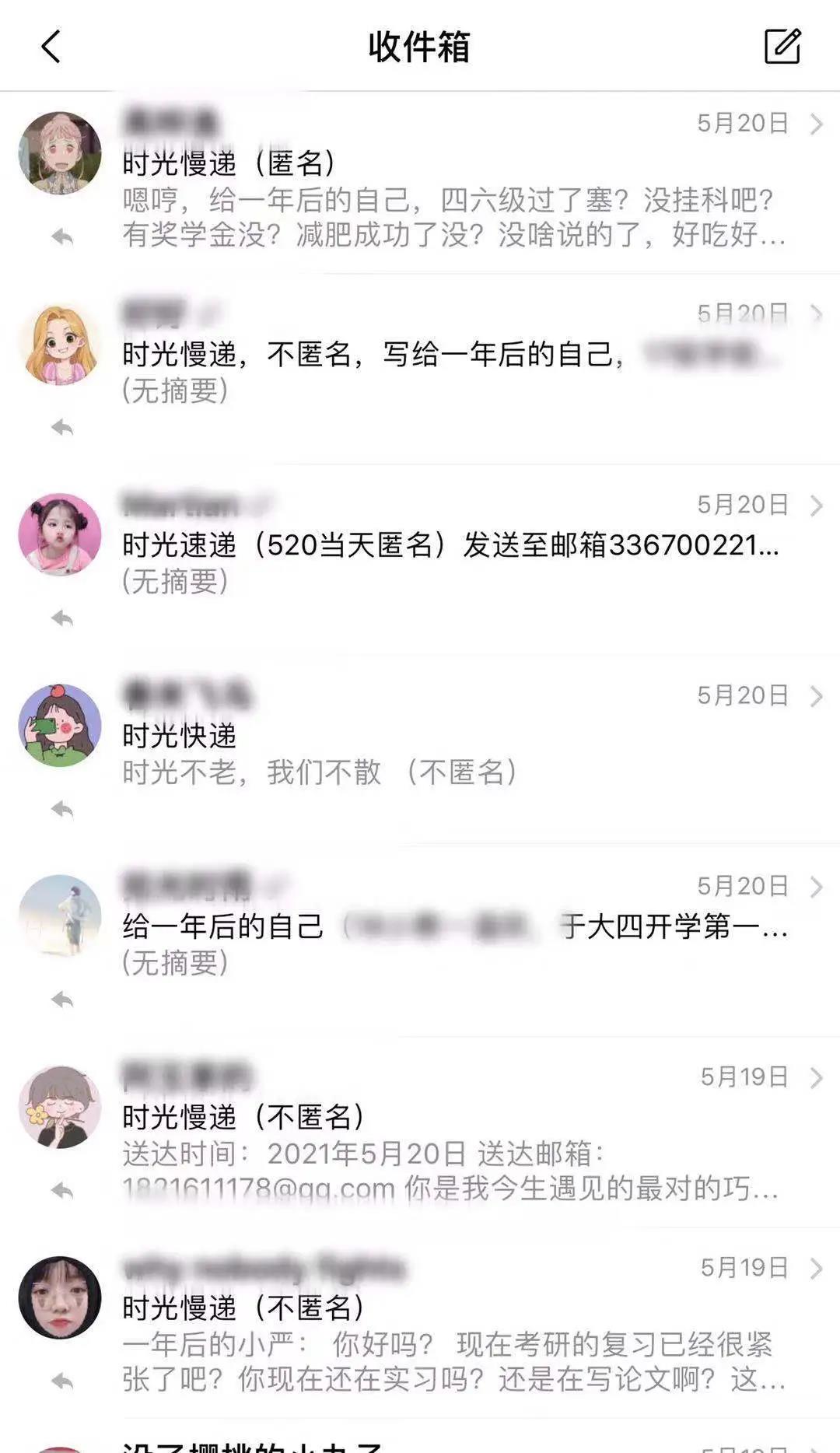Compose a new email
This screenshot has width=840, height=1453.
tap(782, 47)
